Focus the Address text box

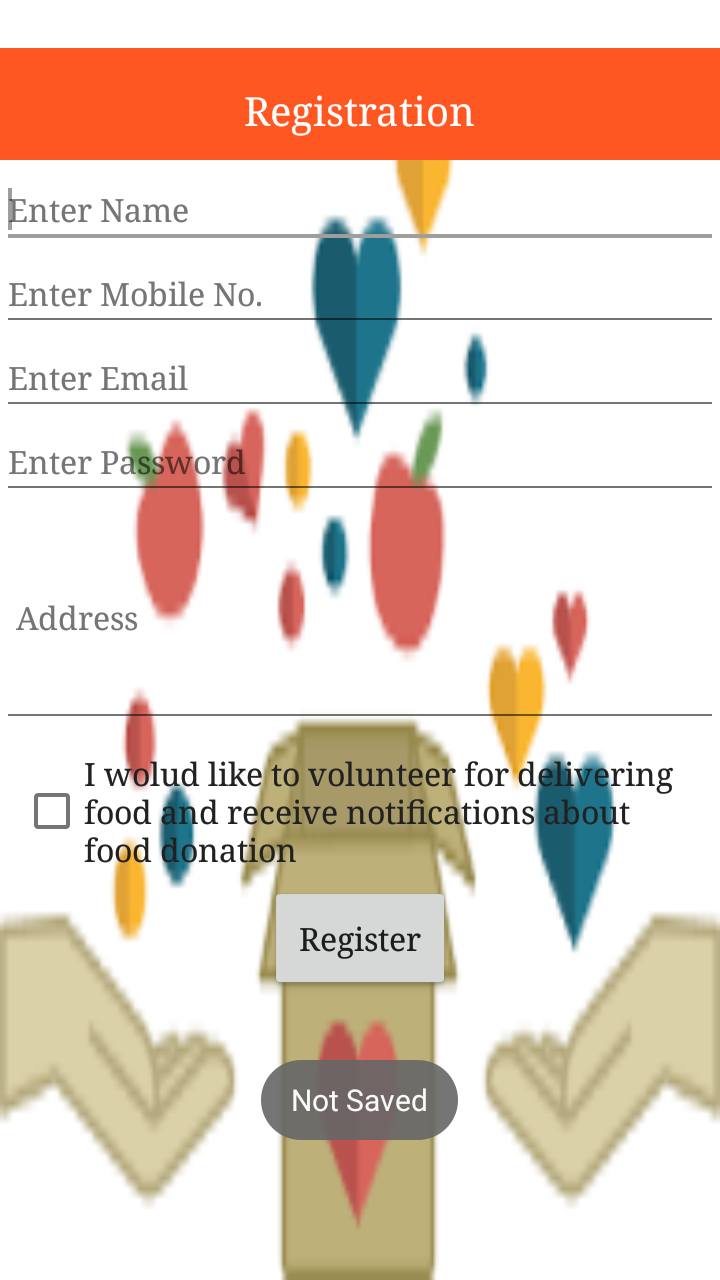point(360,618)
